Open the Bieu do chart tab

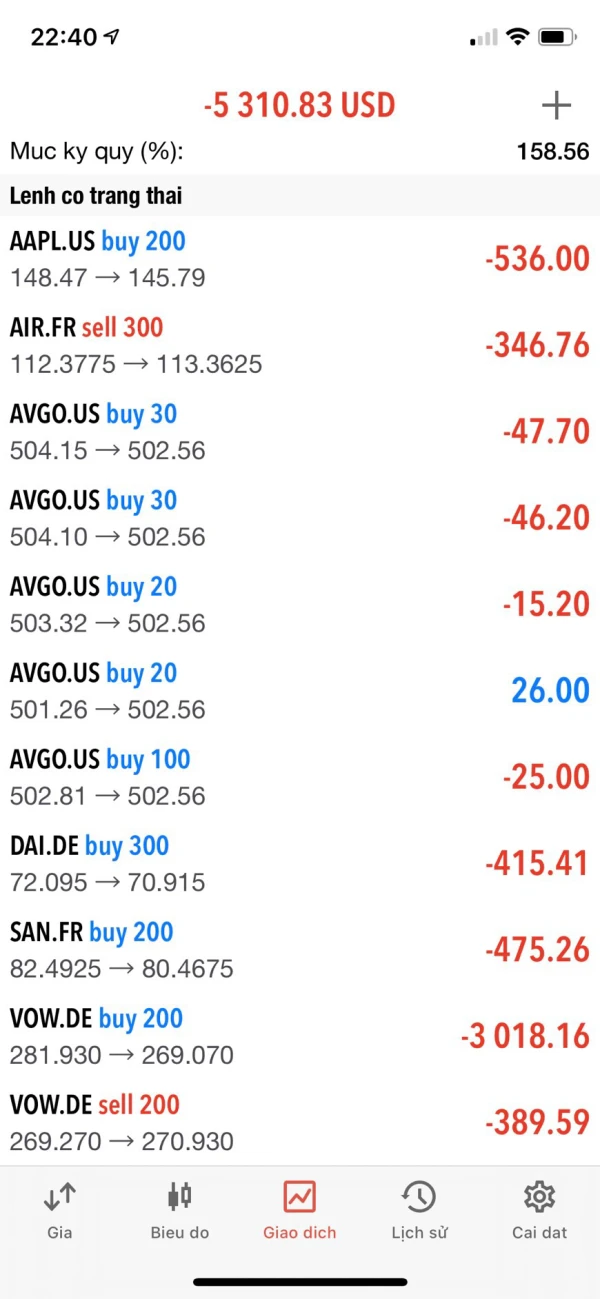click(180, 1210)
